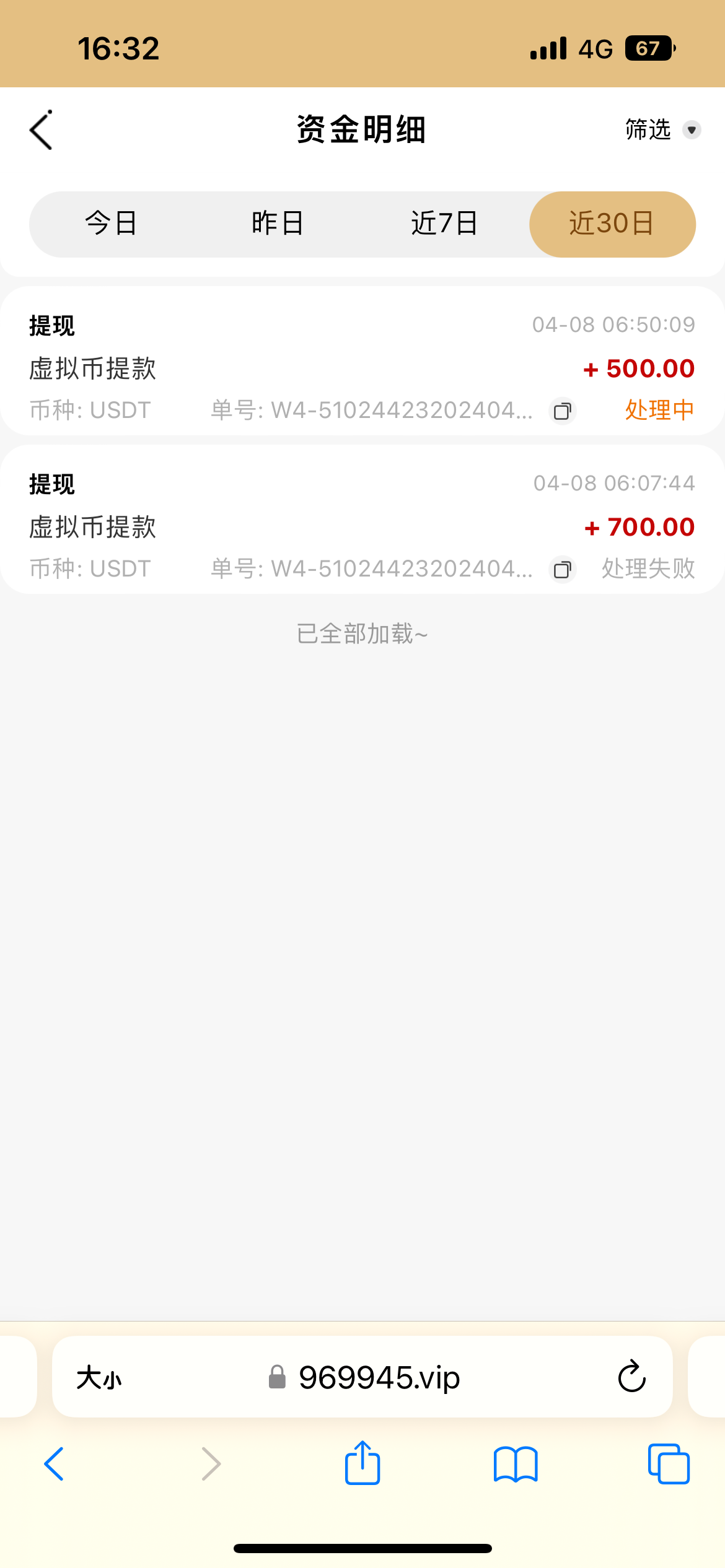The image size is (725, 1568).
Task: Open Safari bookmarks icon
Action: coord(514,1464)
